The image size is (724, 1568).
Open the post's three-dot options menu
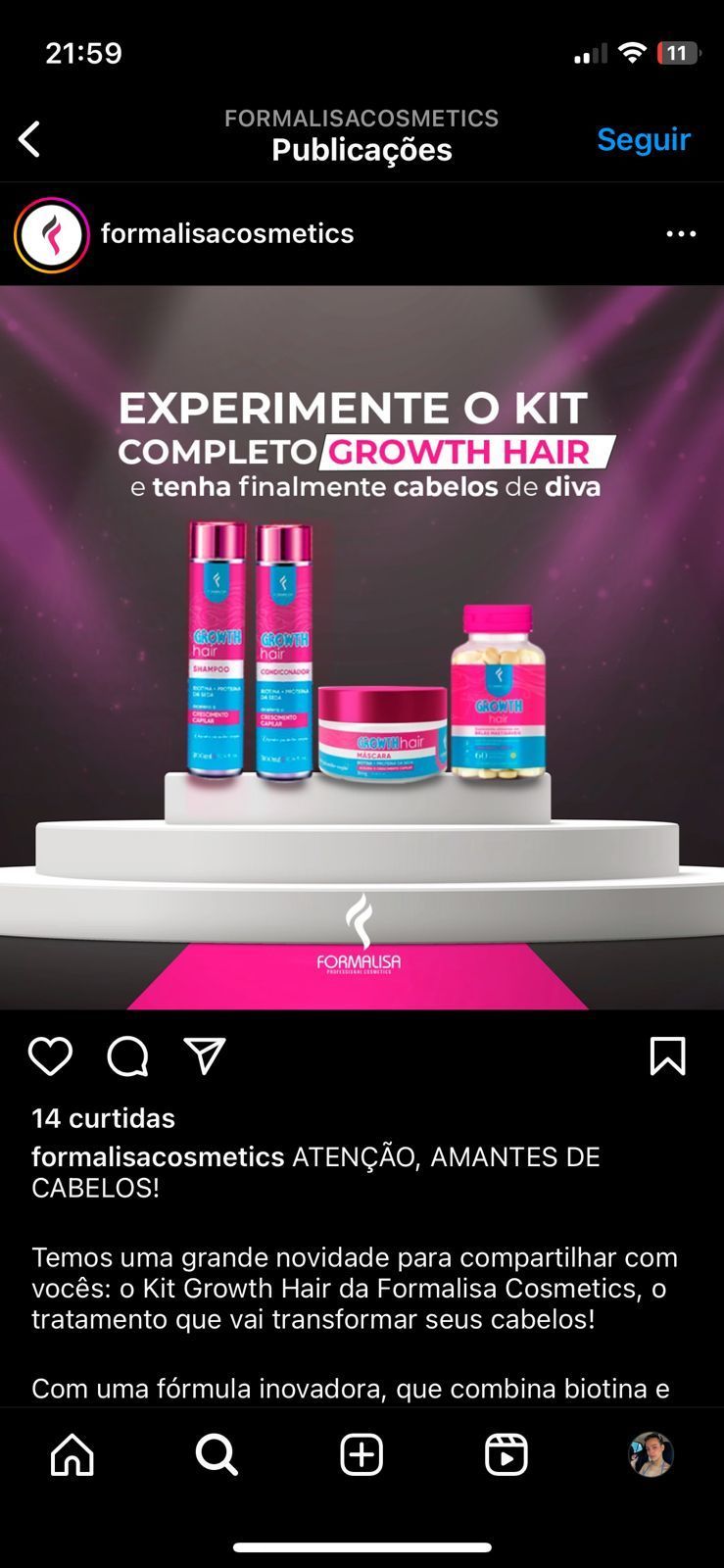[681, 234]
